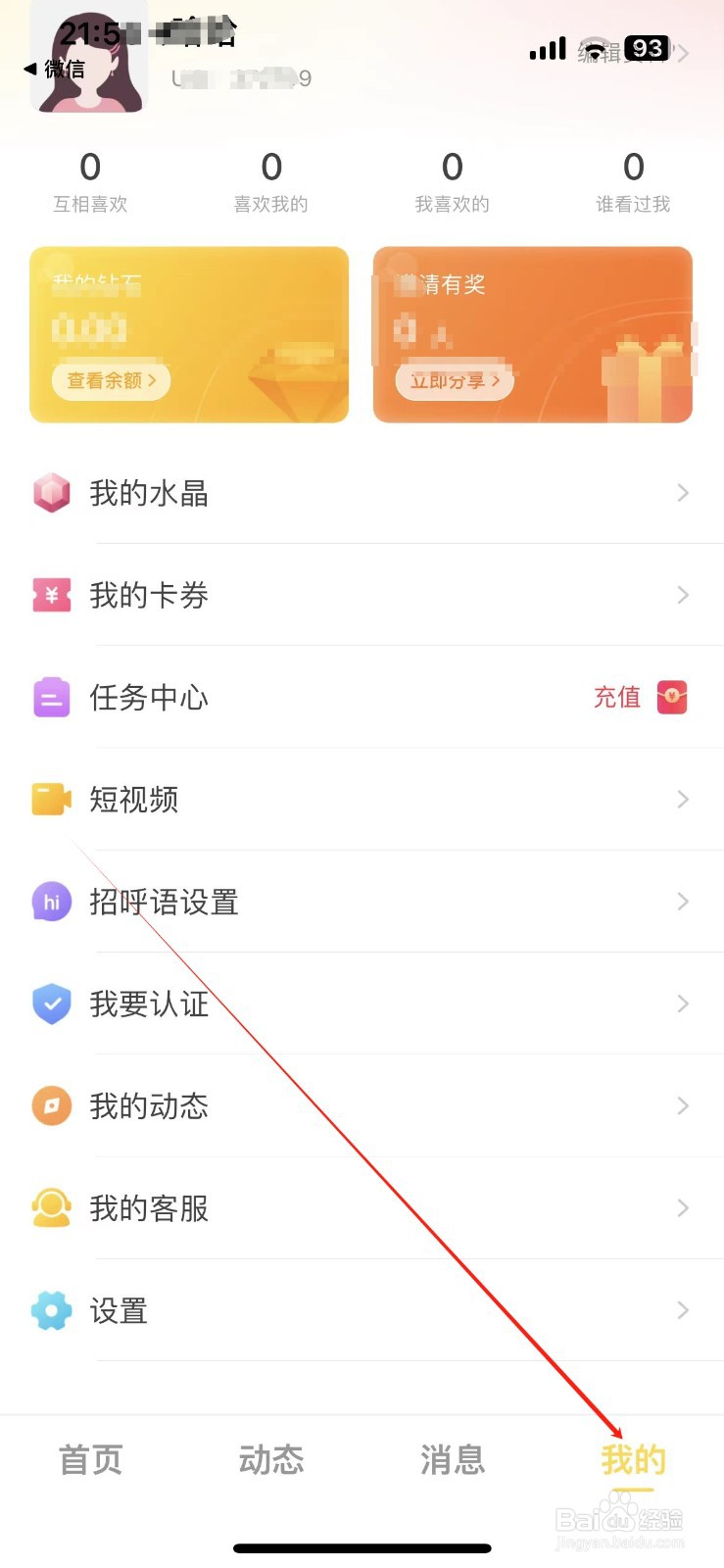Open the 我的客服 customer service headset icon
Screen dimensions: 724x1568
51,1208
